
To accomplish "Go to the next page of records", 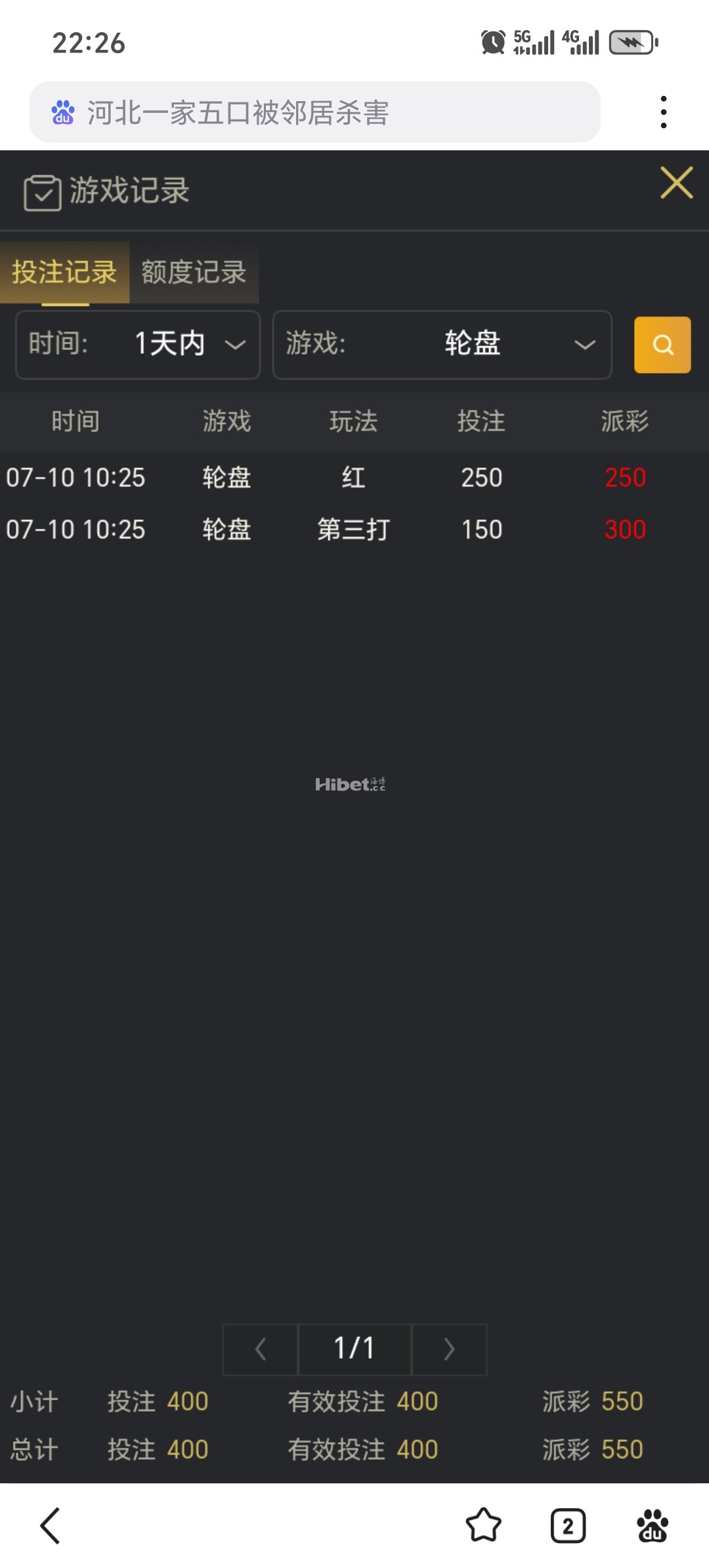I will point(449,1349).
